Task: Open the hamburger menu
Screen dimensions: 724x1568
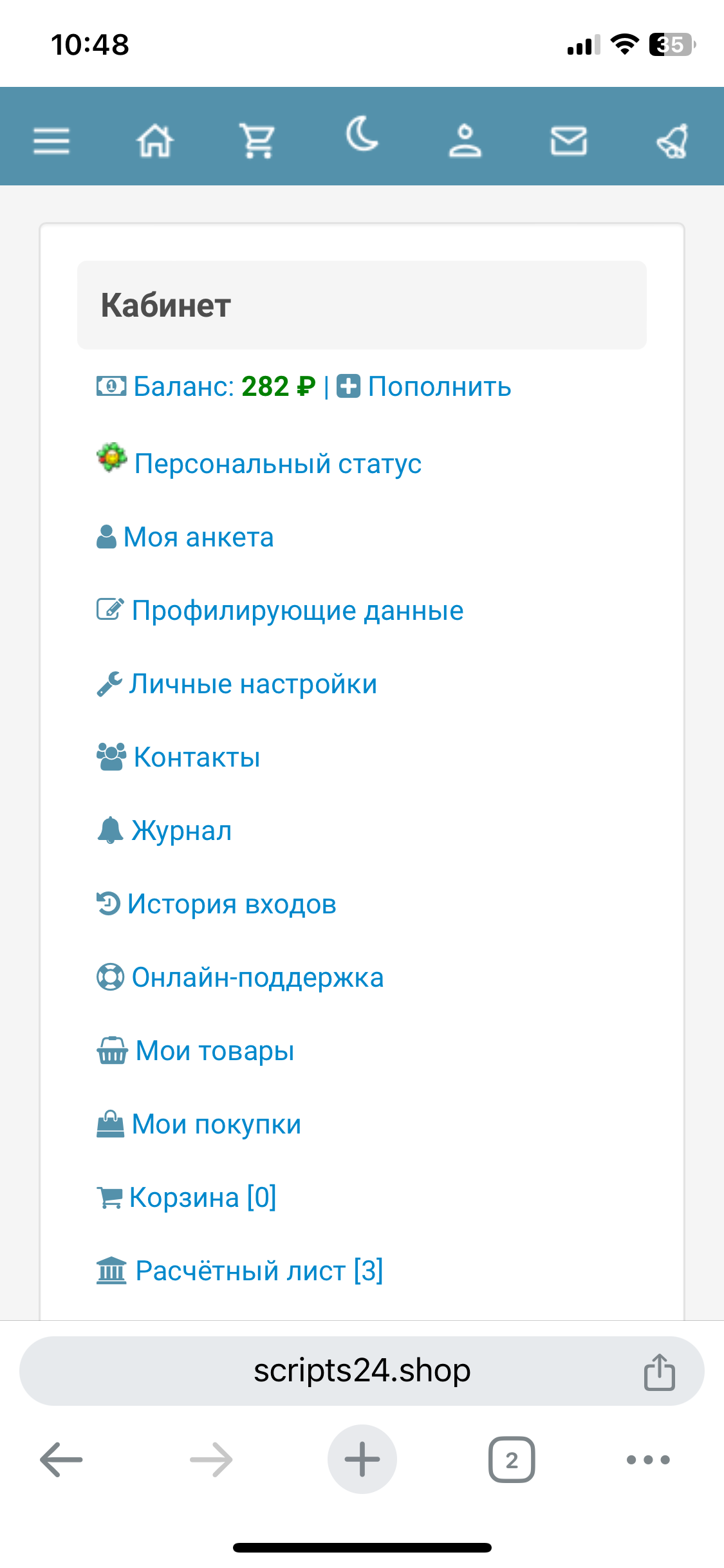Action: coord(51,140)
